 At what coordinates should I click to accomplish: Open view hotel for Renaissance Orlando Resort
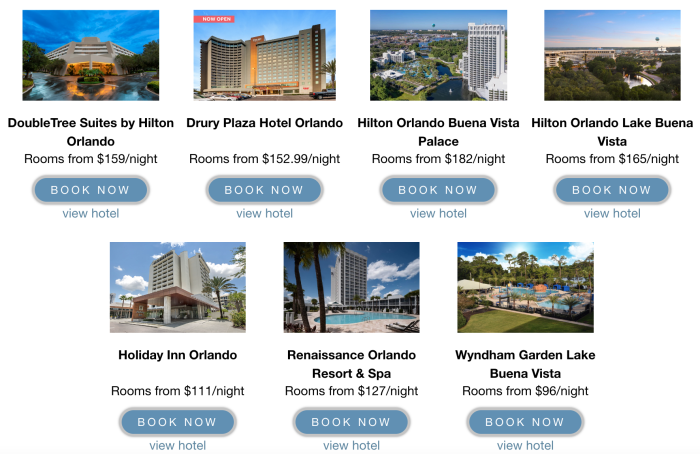tap(351, 445)
